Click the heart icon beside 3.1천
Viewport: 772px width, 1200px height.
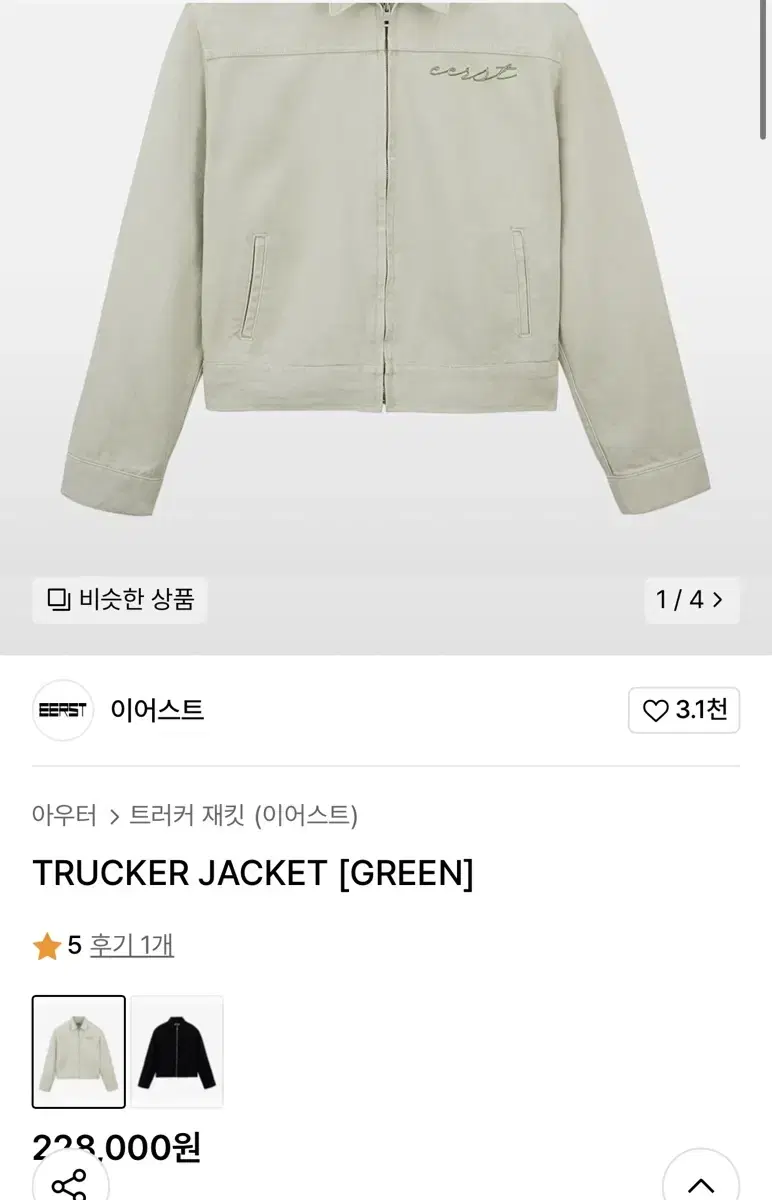coord(655,711)
